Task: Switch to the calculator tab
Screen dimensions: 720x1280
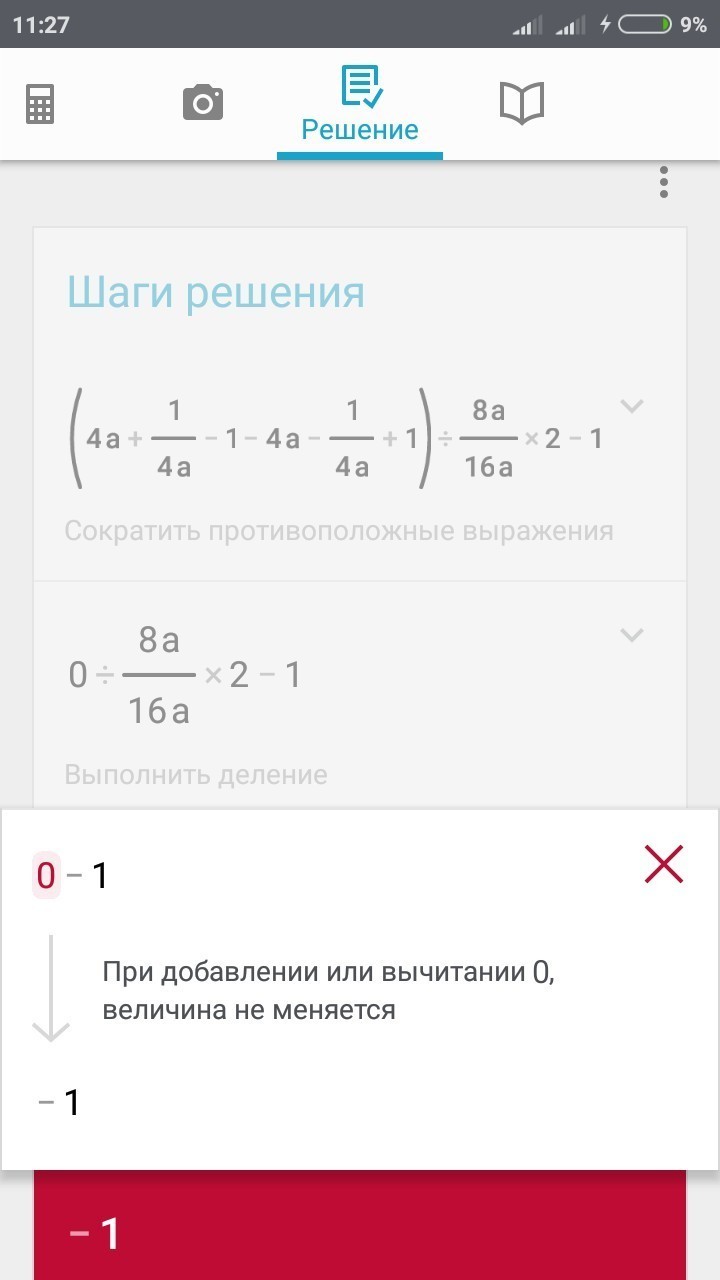Action: click(x=40, y=103)
